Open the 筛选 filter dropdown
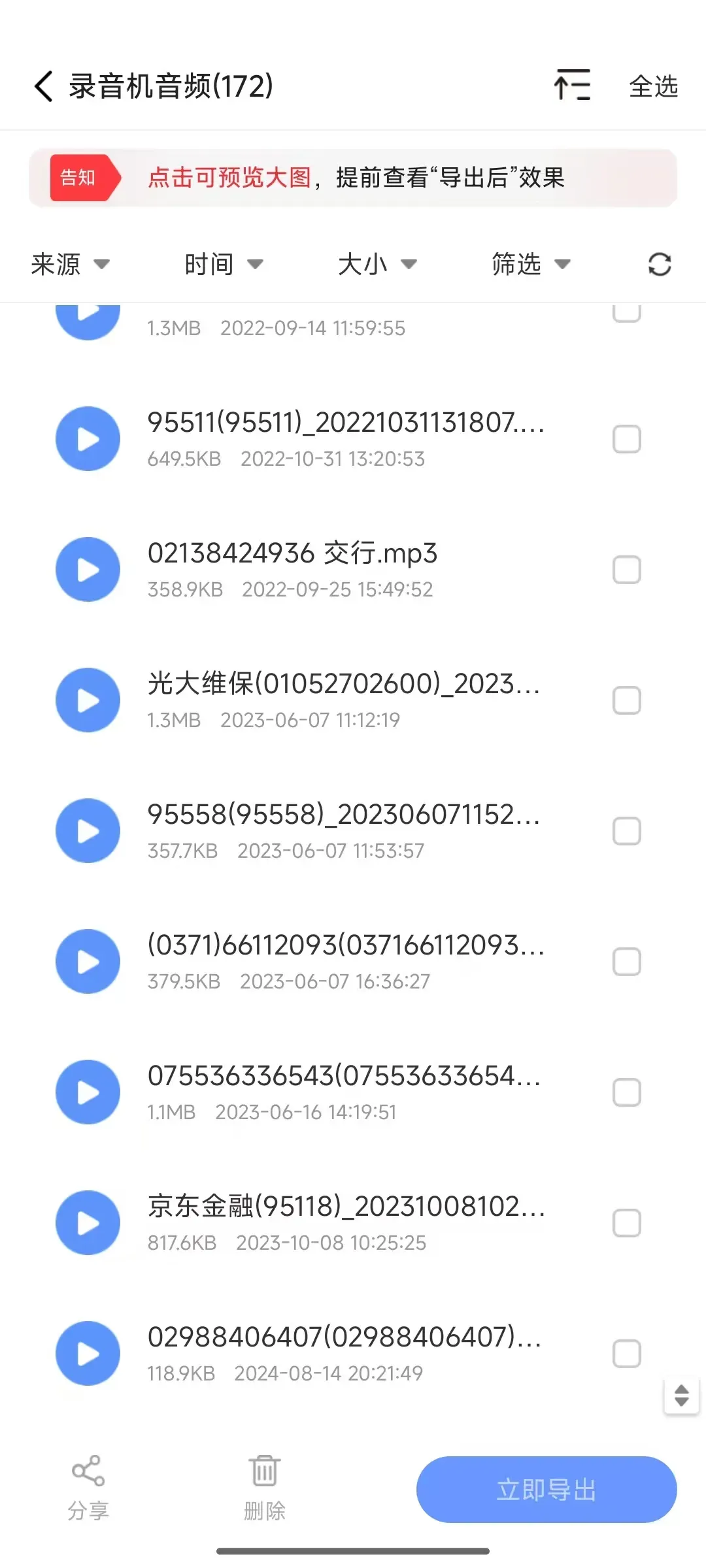706x1568 pixels. tap(531, 265)
